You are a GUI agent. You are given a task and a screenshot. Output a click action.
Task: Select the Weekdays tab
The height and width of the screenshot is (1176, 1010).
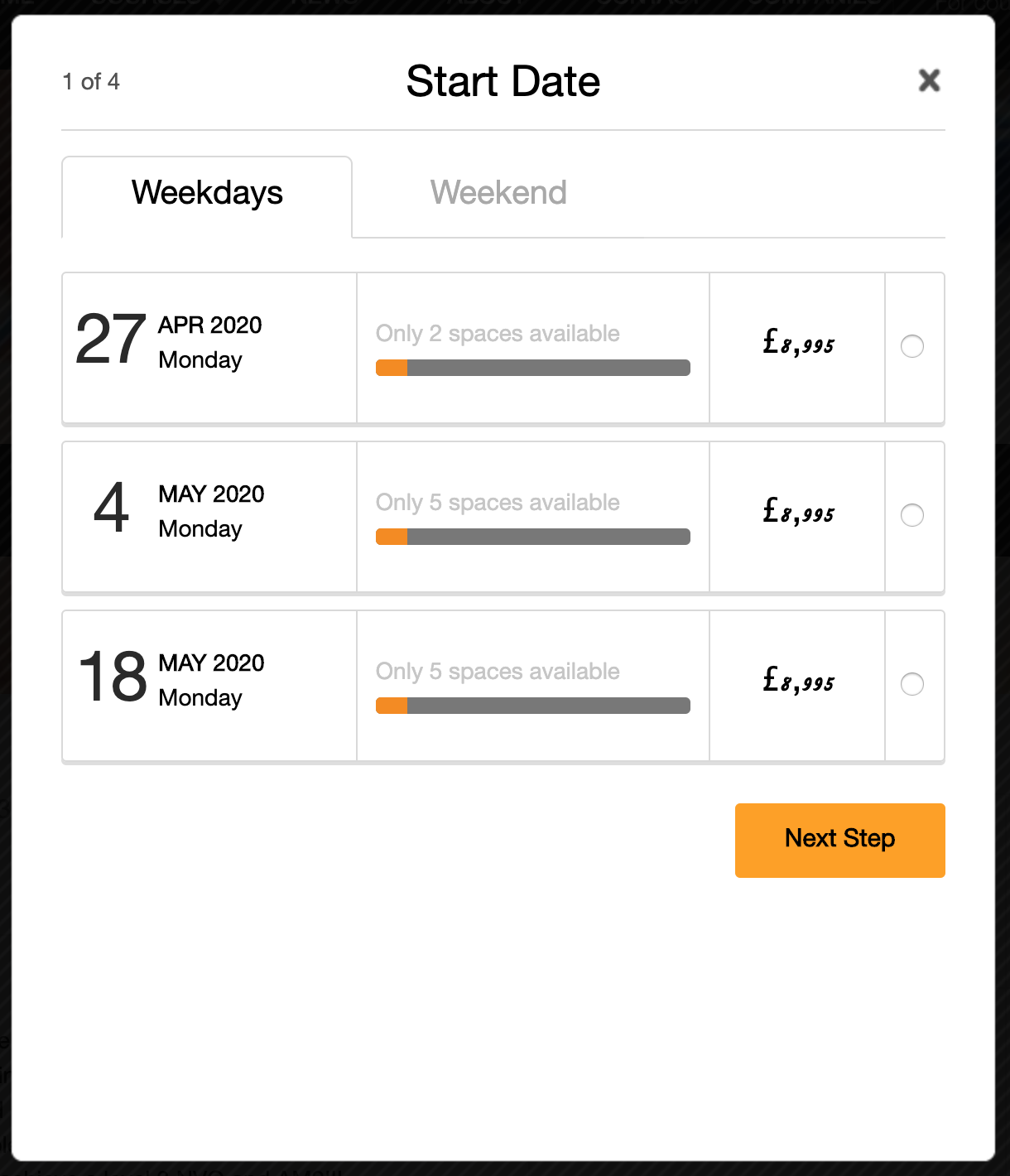point(207,193)
